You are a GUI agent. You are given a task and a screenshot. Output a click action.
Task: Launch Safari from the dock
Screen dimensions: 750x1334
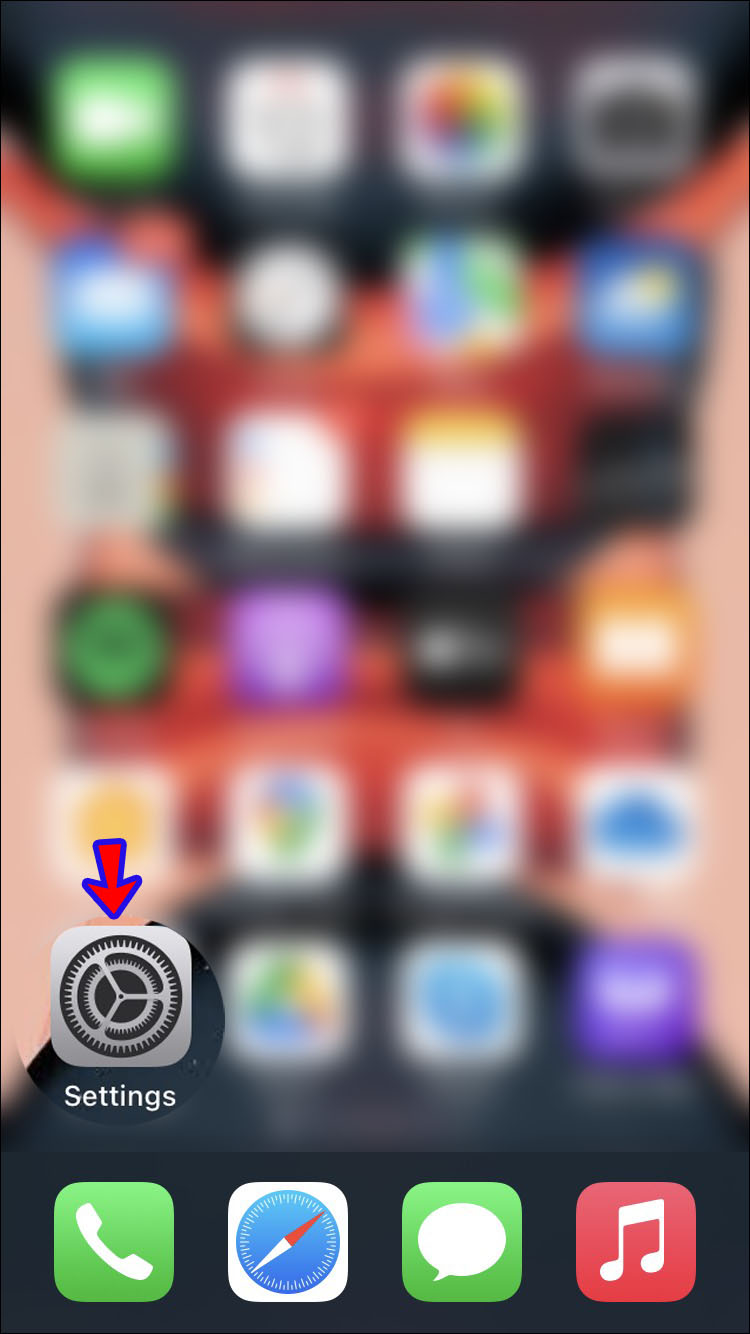[x=288, y=1241]
